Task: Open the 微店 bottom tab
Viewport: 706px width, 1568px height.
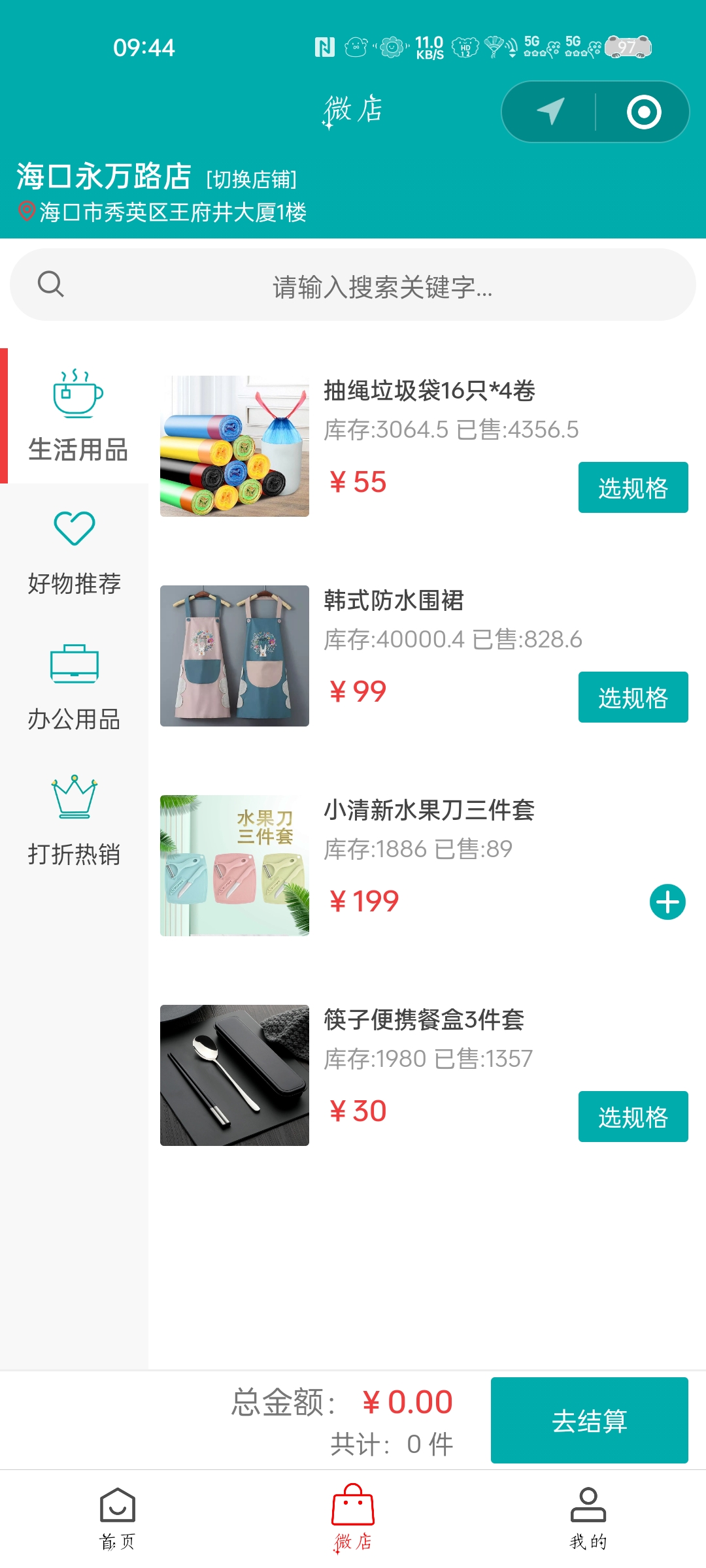Action: point(353,1518)
